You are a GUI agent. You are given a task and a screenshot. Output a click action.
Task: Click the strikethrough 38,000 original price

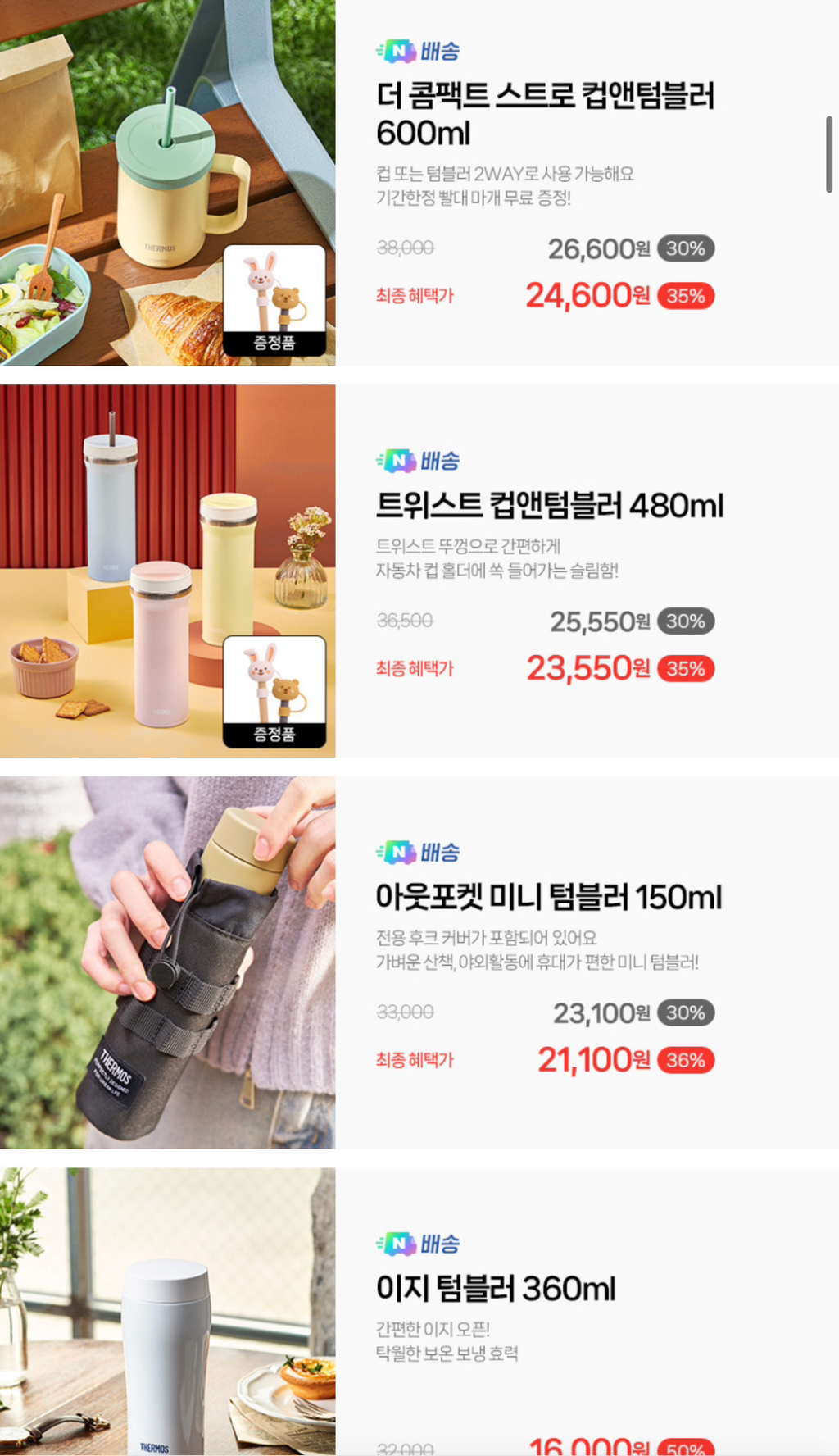(406, 248)
